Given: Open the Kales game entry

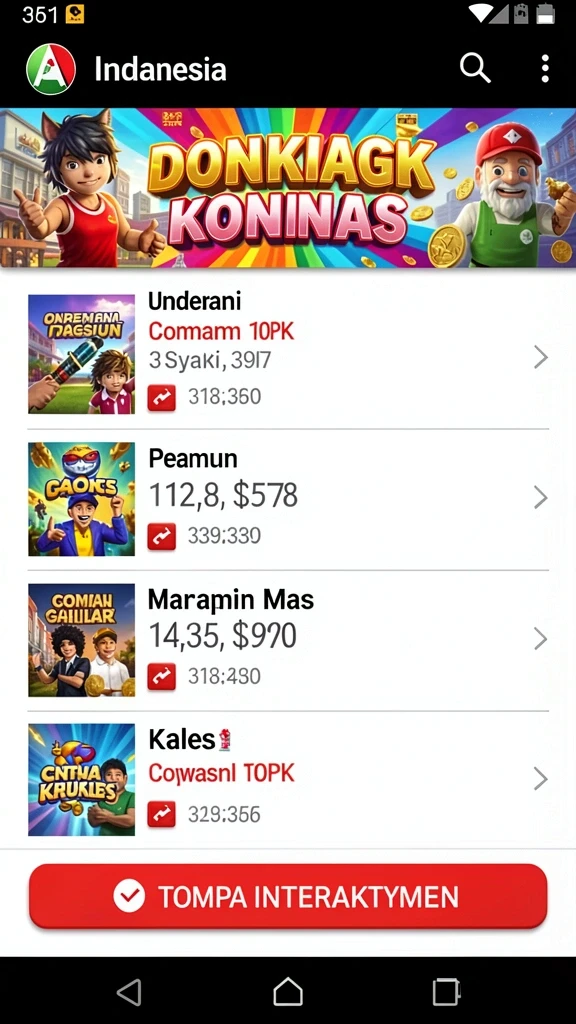Looking at the screenshot, I should tap(288, 780).
